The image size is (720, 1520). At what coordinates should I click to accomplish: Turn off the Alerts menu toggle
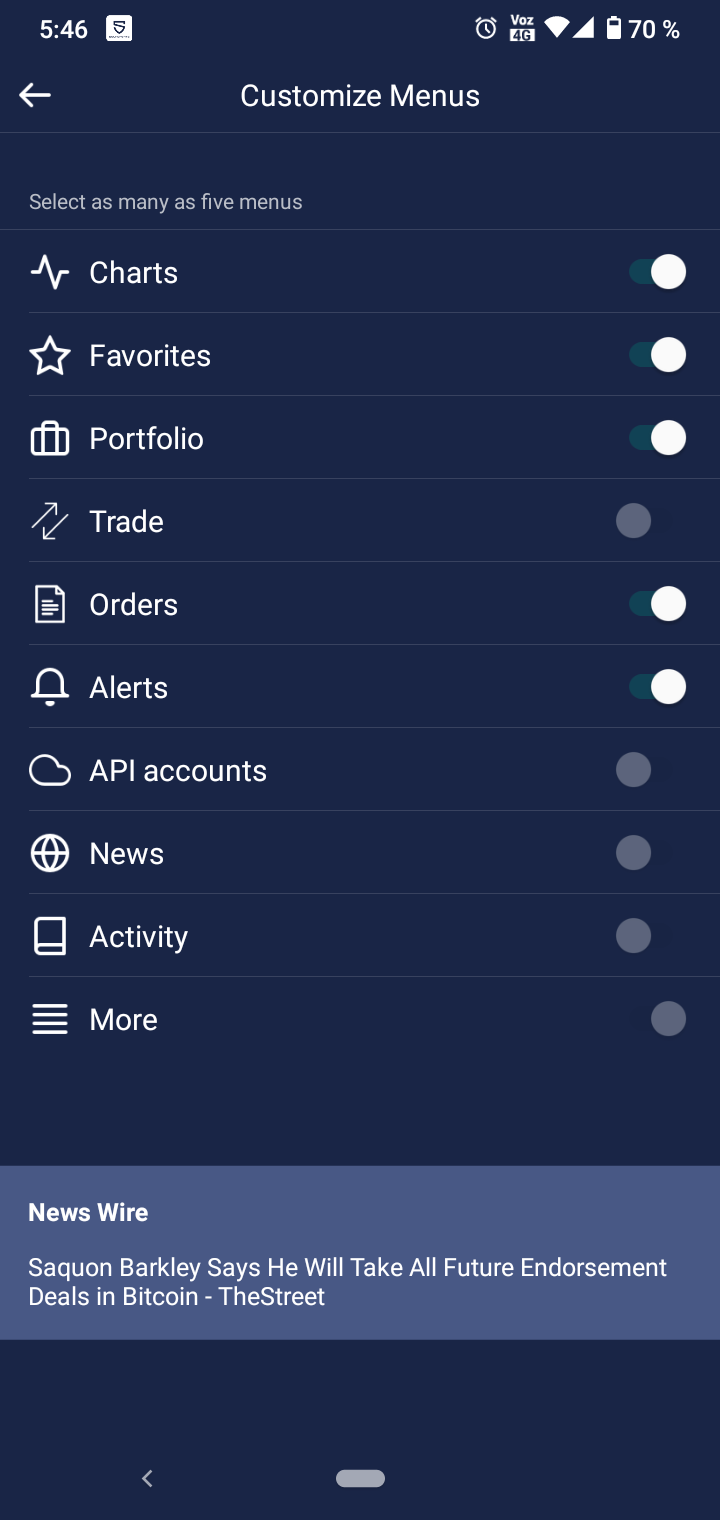[x=657, y=687]
